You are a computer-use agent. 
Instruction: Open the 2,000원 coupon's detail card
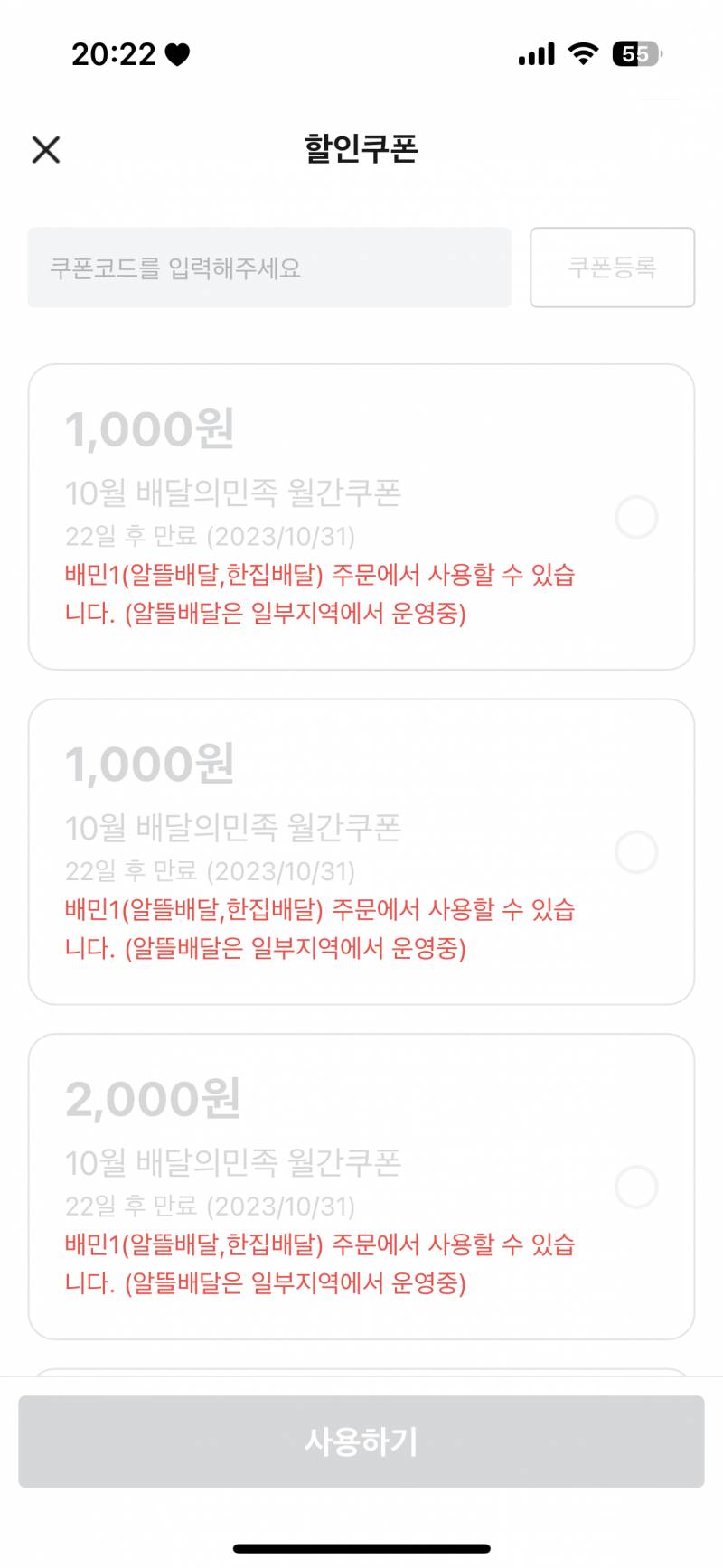(x=361, y=1184)
